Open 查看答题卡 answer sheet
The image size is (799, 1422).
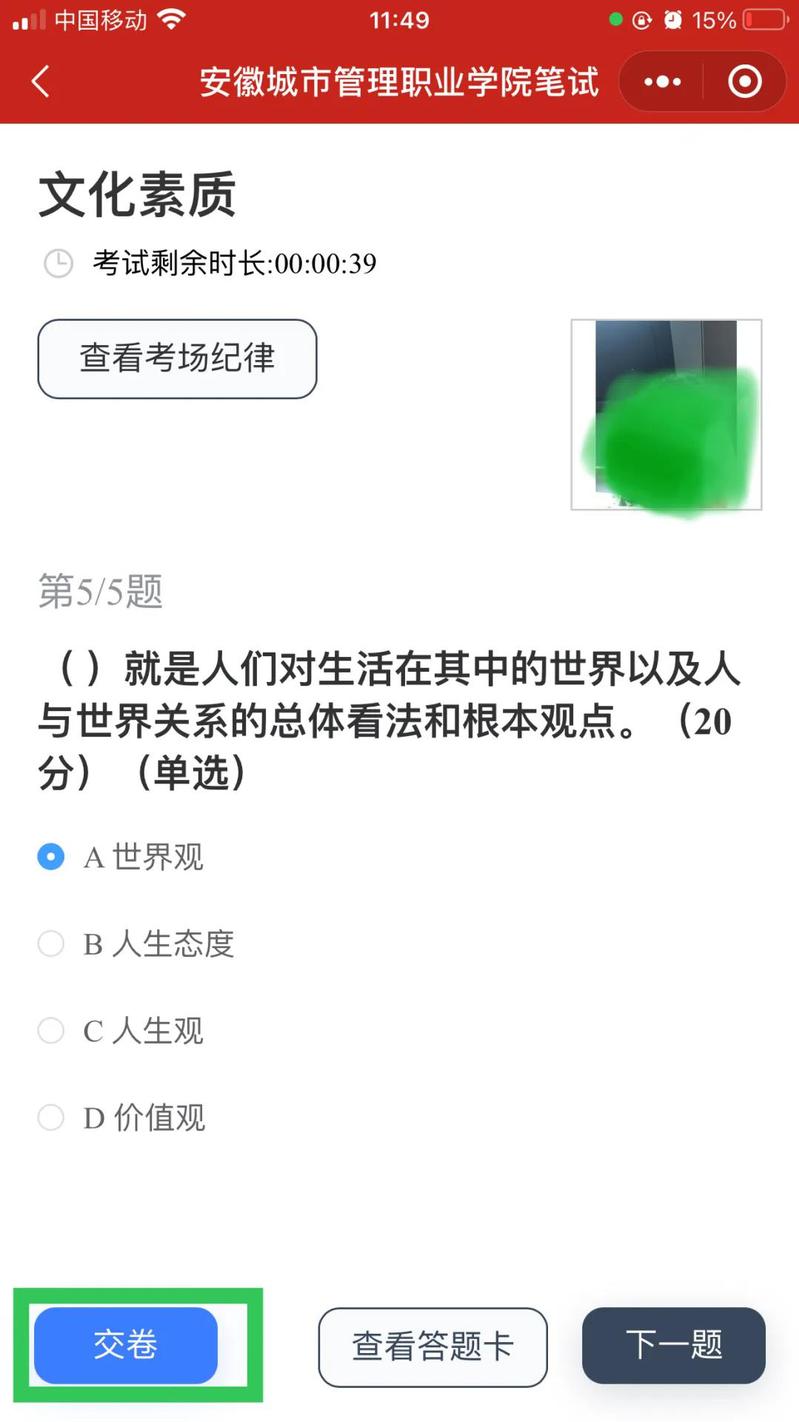click(x=433, y=1346)
